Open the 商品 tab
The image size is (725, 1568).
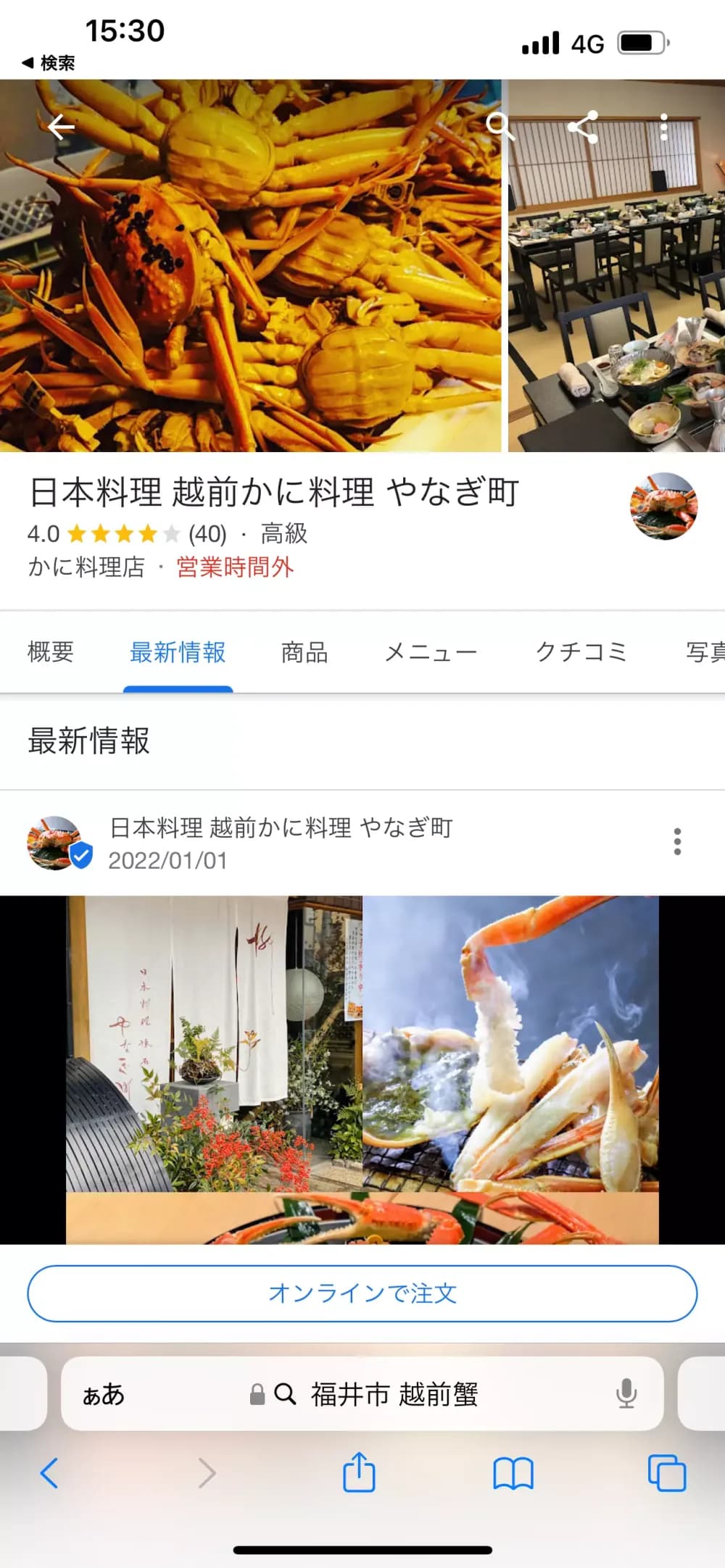(x=304, y=652)
